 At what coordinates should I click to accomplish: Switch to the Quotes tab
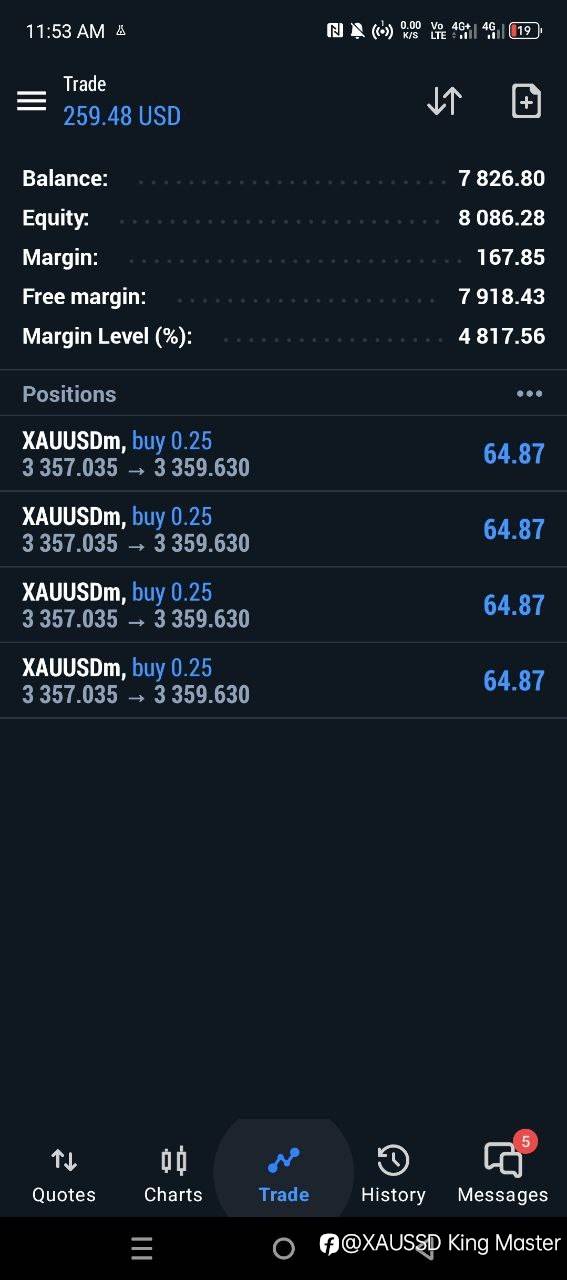tap(64, 1175)
